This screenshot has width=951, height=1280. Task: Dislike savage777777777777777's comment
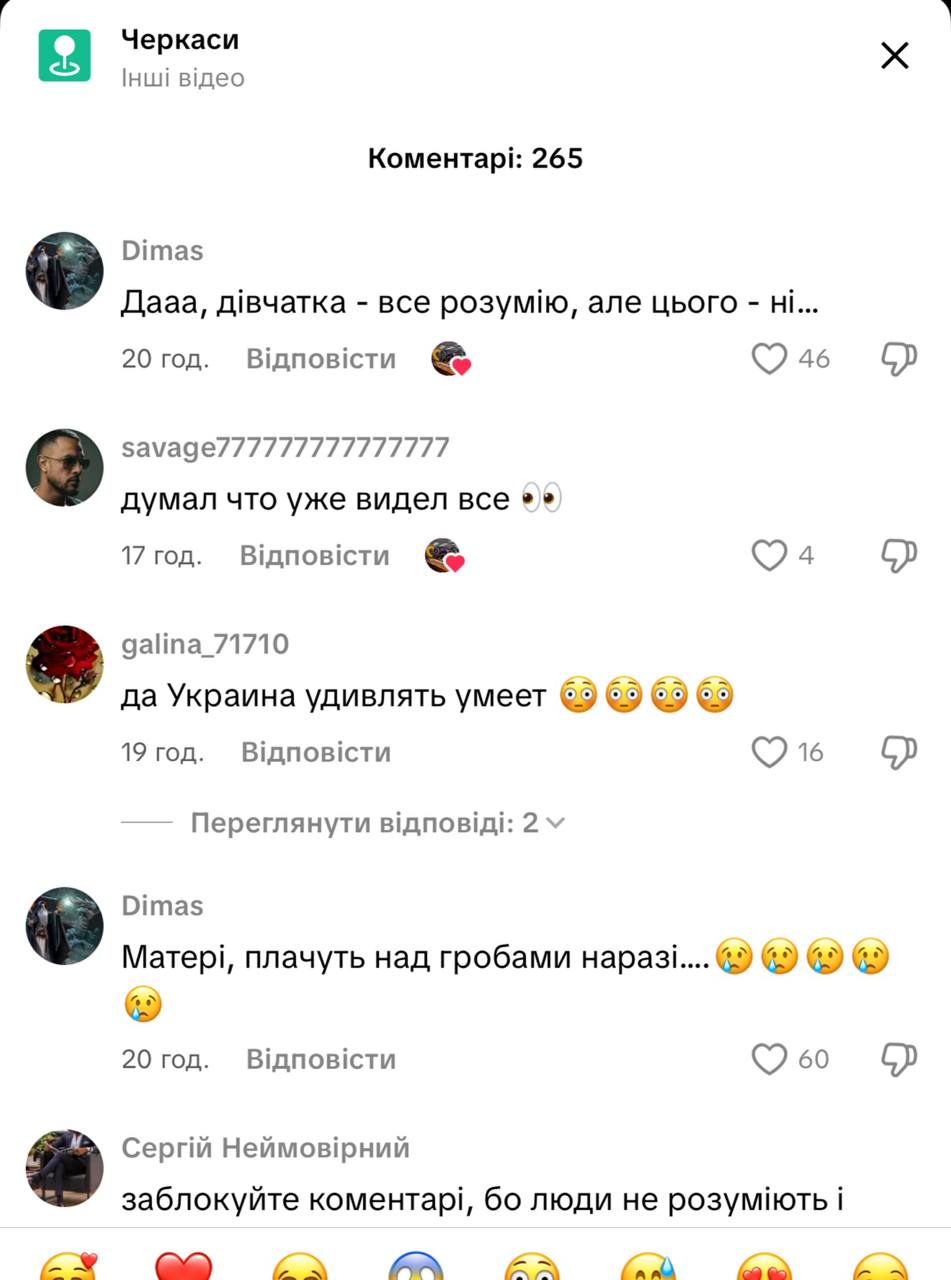[898, 556]
